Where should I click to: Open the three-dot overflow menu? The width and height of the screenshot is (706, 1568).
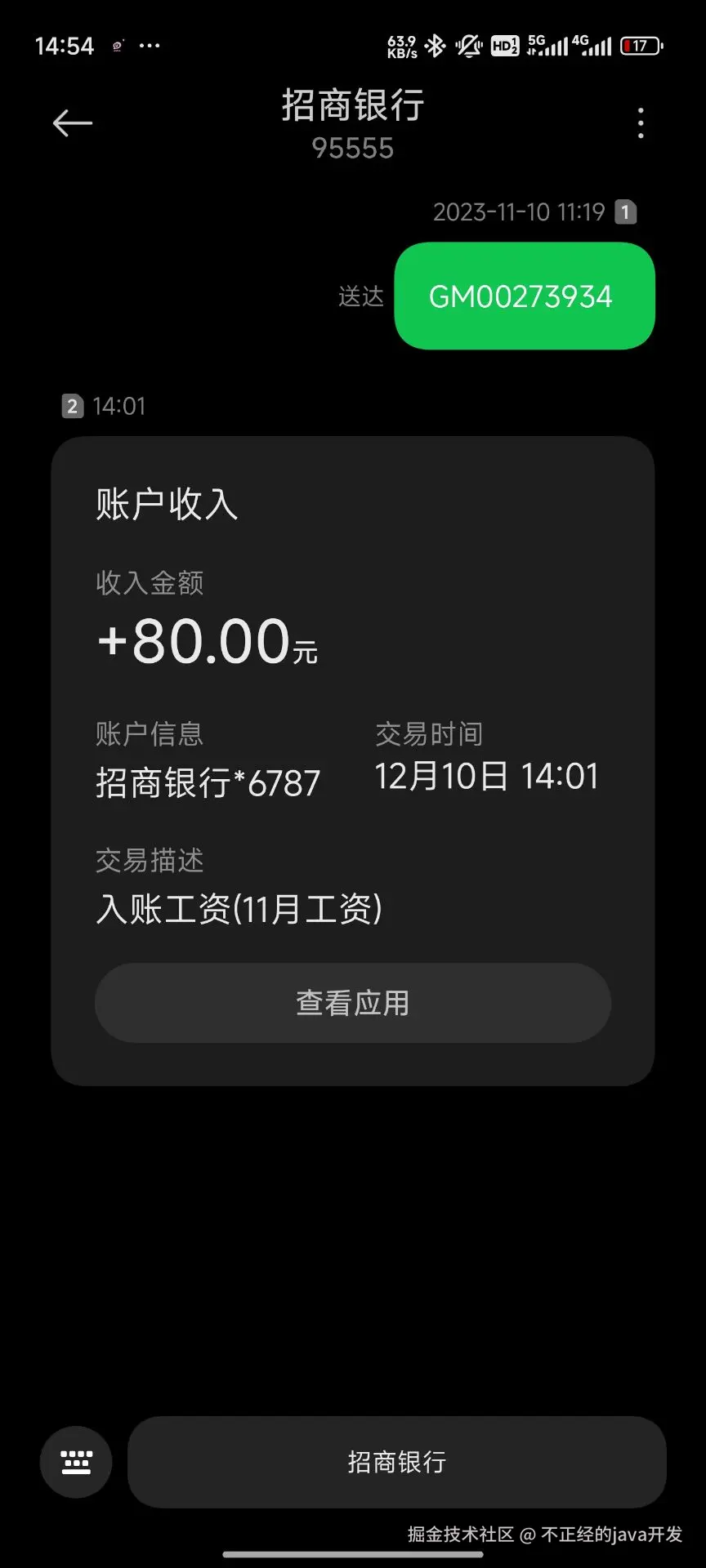point(641,123)
